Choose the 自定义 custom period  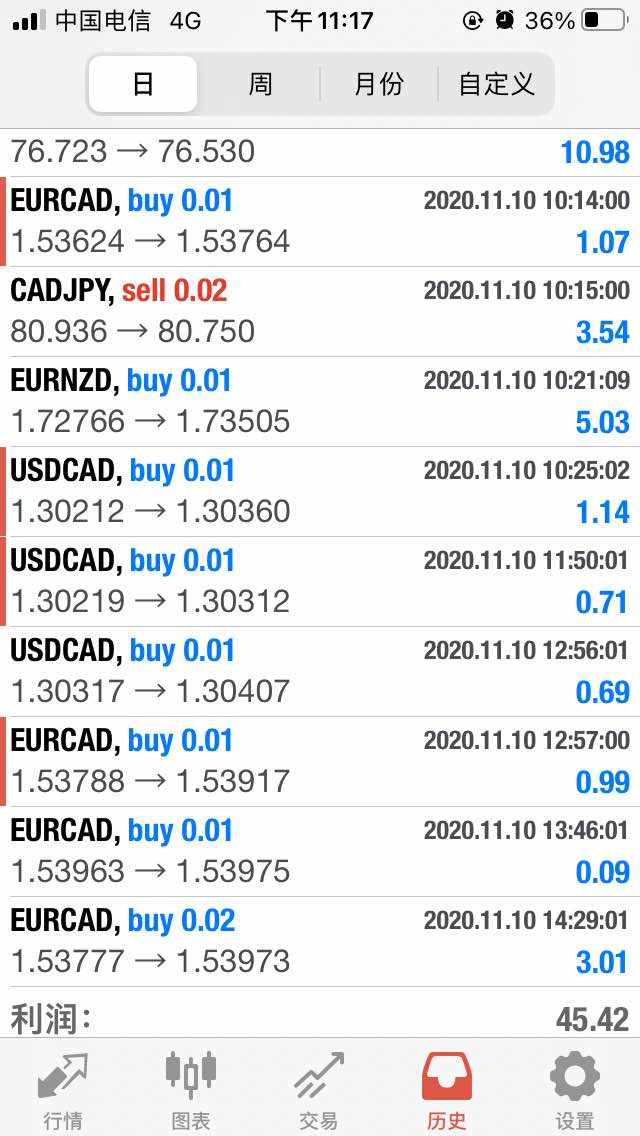496,84
